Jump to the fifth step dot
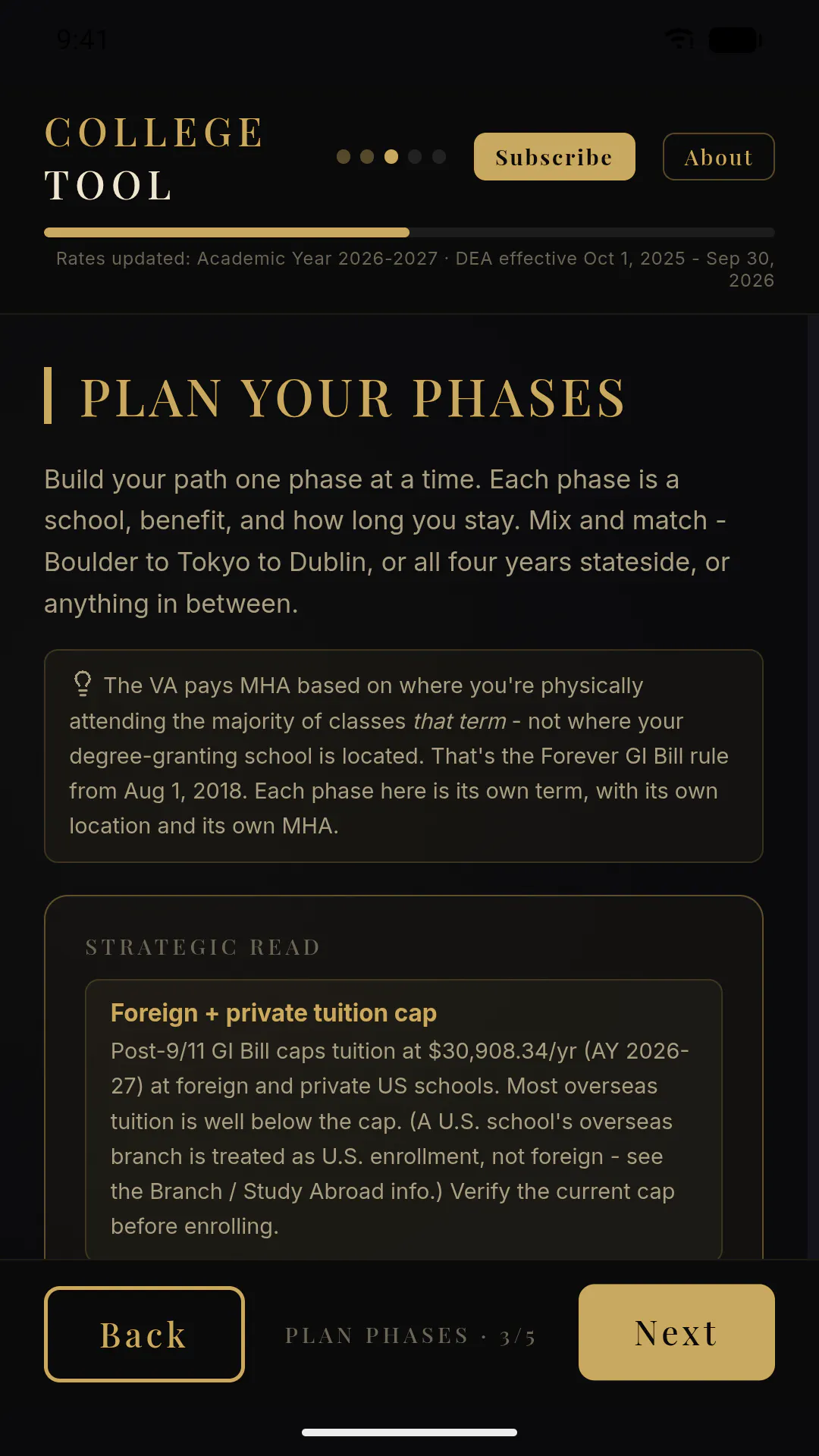The height and width of the screenshot is (1456, 819). tap(439, 156)
